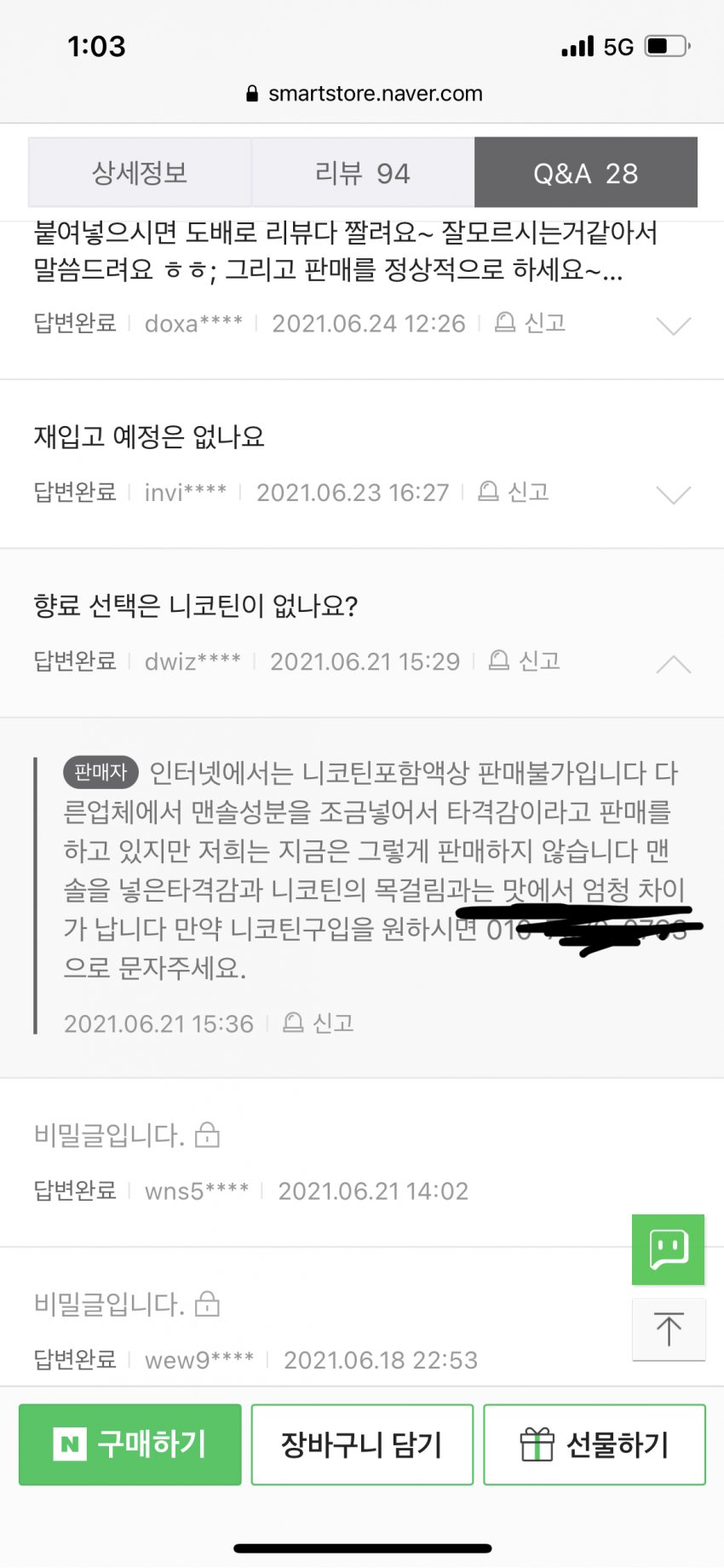
Task: Report the dwiz**** question with 신고
Action: coord(526,661)
